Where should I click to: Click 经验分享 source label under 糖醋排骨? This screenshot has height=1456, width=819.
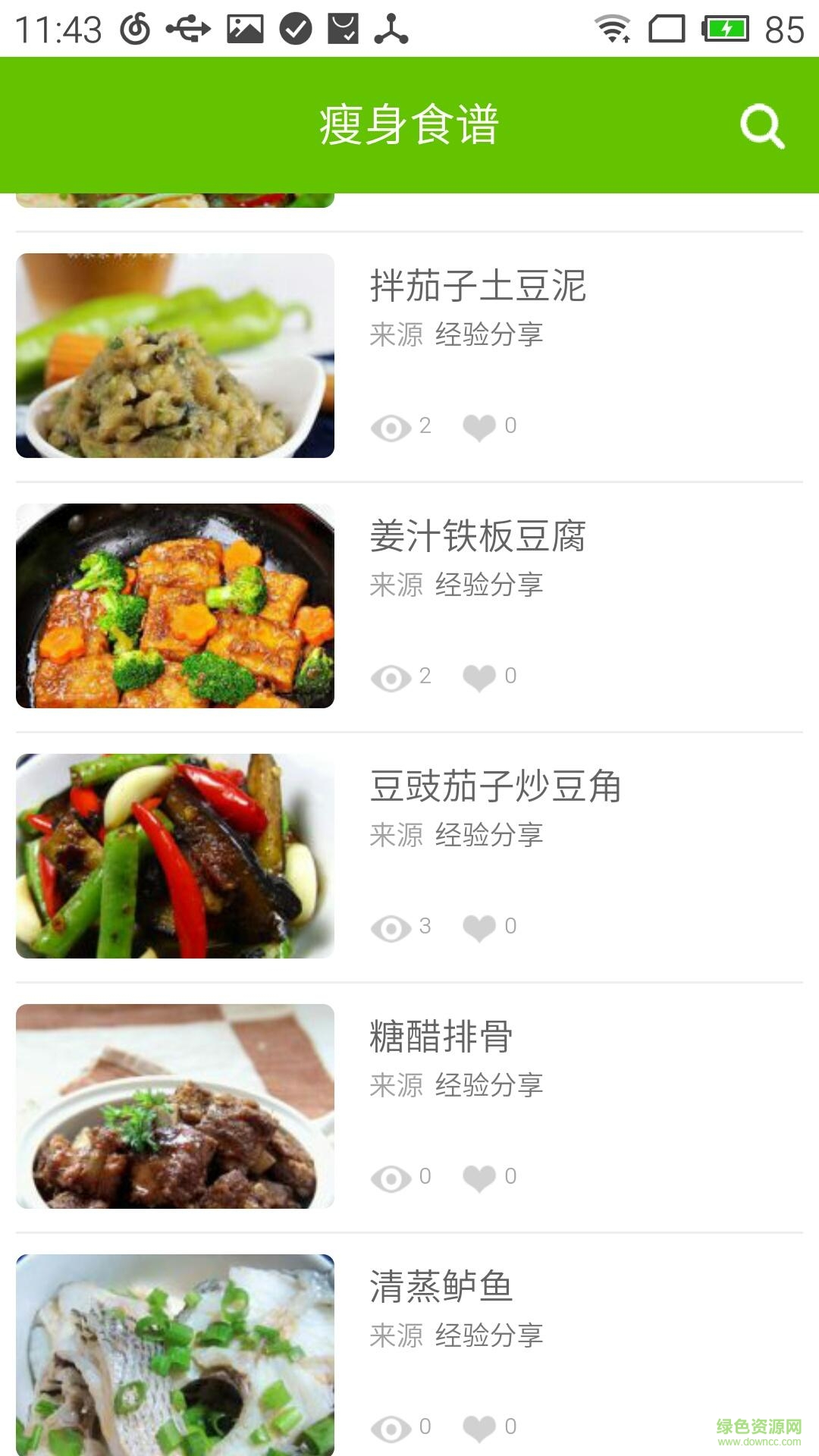click(490, 1086)
